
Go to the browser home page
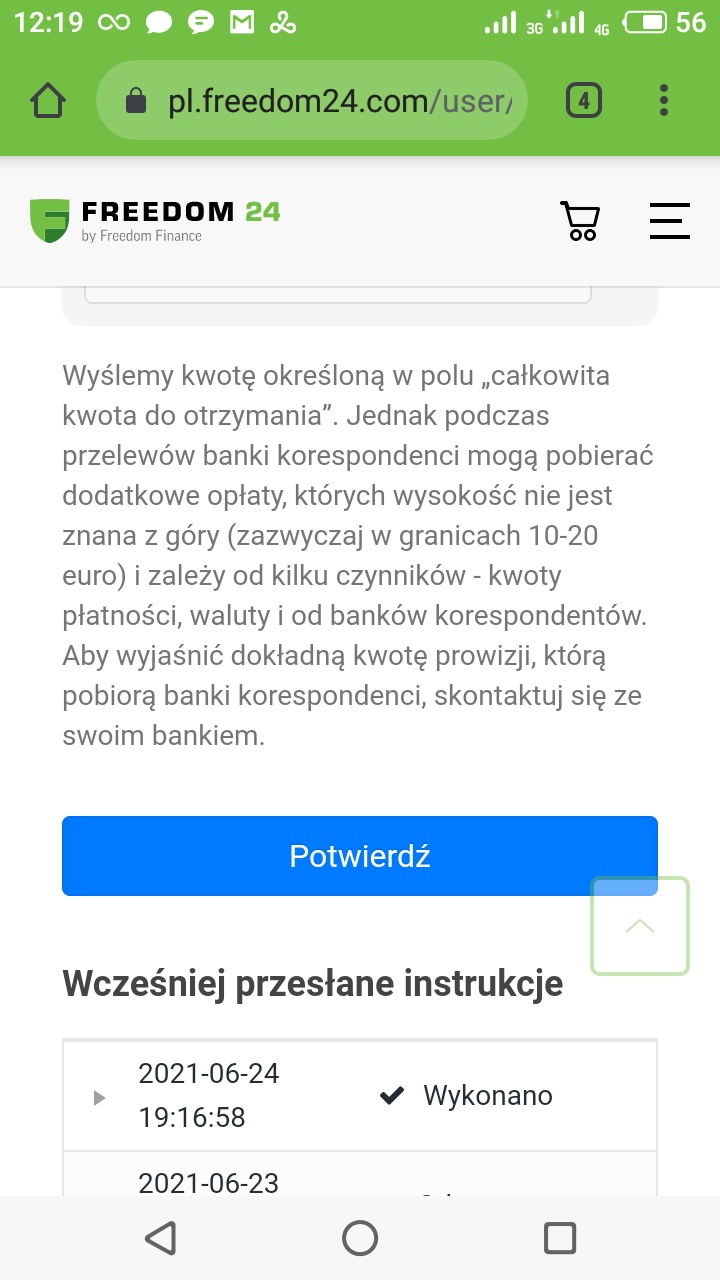point(48,100)
